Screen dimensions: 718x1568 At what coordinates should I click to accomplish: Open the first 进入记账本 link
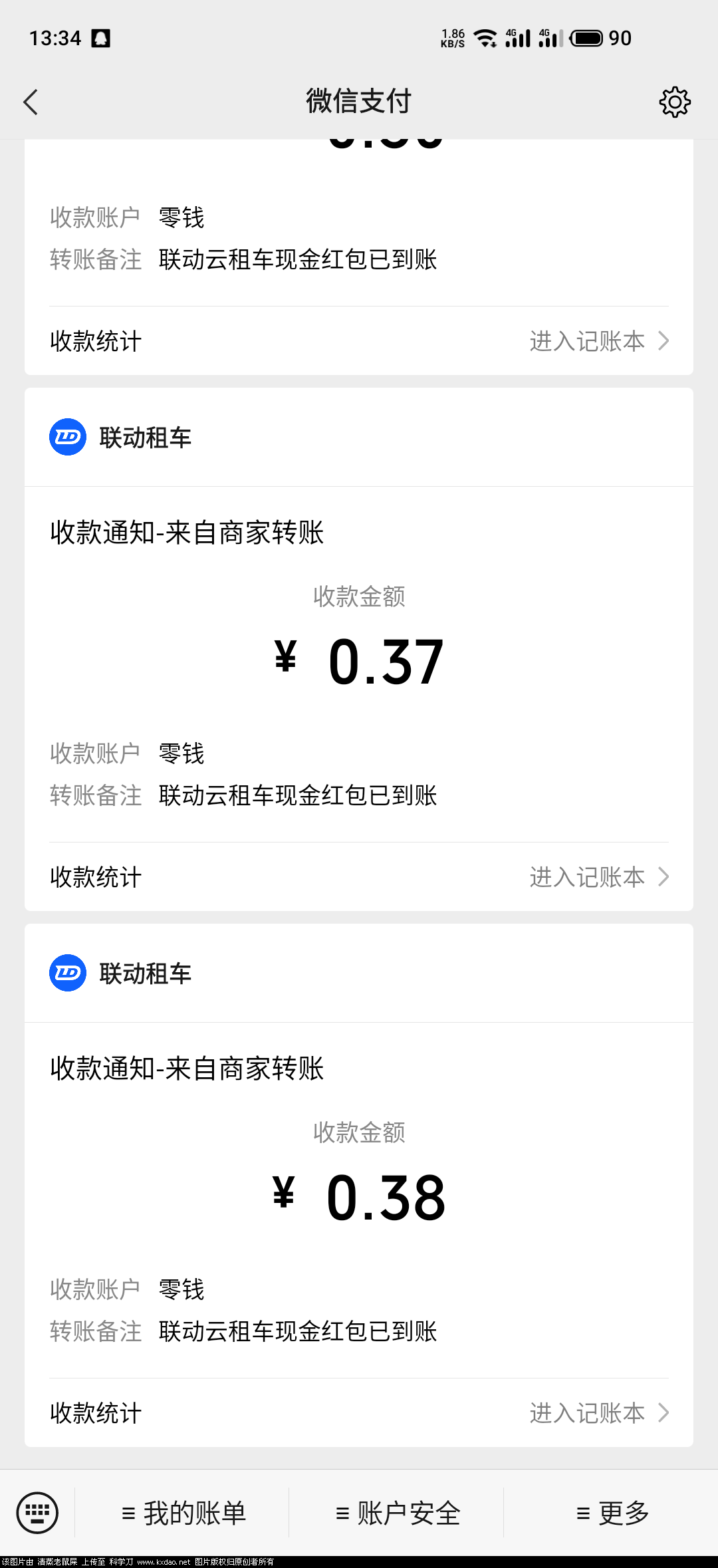(588, 341)
